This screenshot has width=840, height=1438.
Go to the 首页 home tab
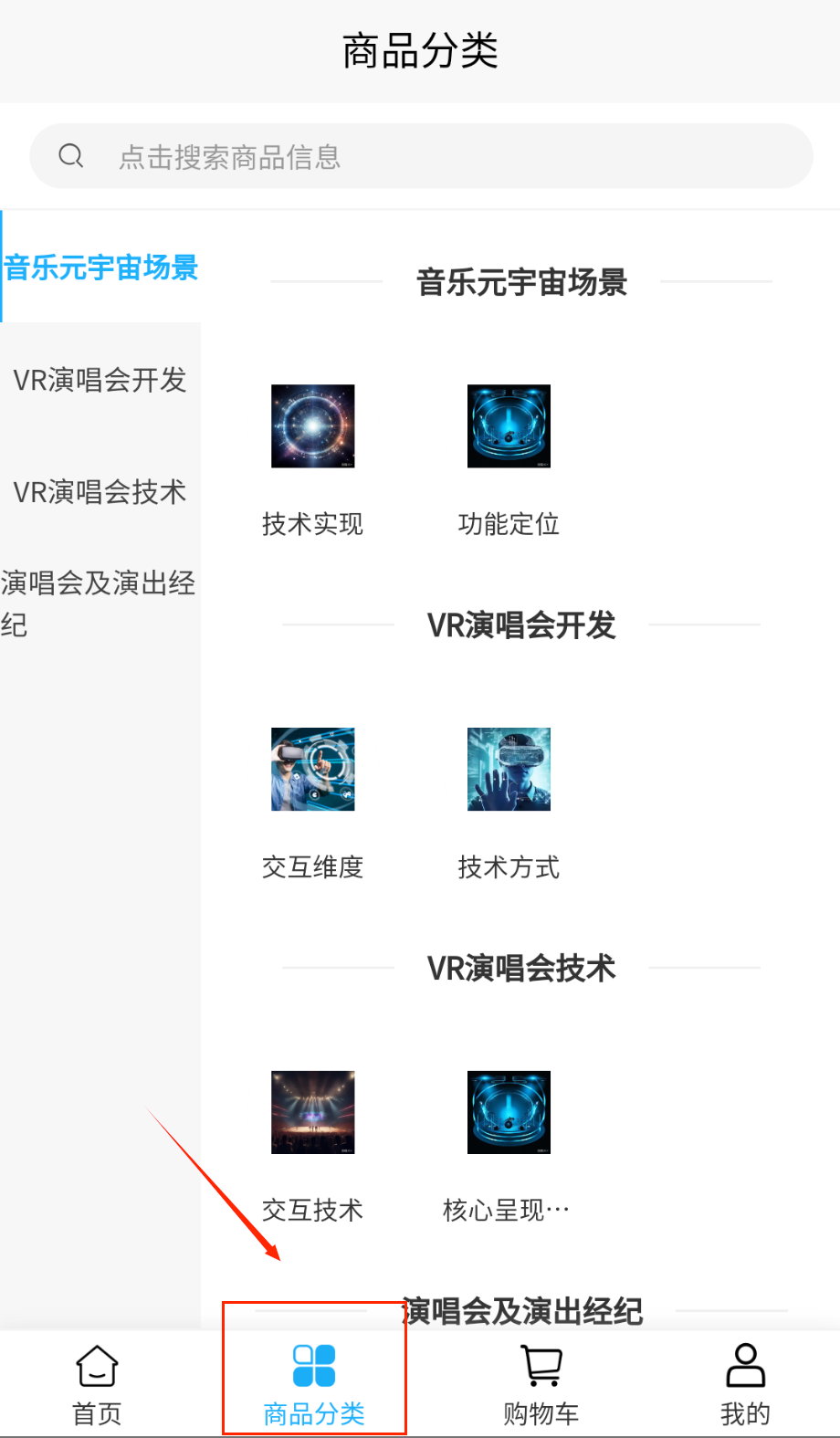[97, 1385]
